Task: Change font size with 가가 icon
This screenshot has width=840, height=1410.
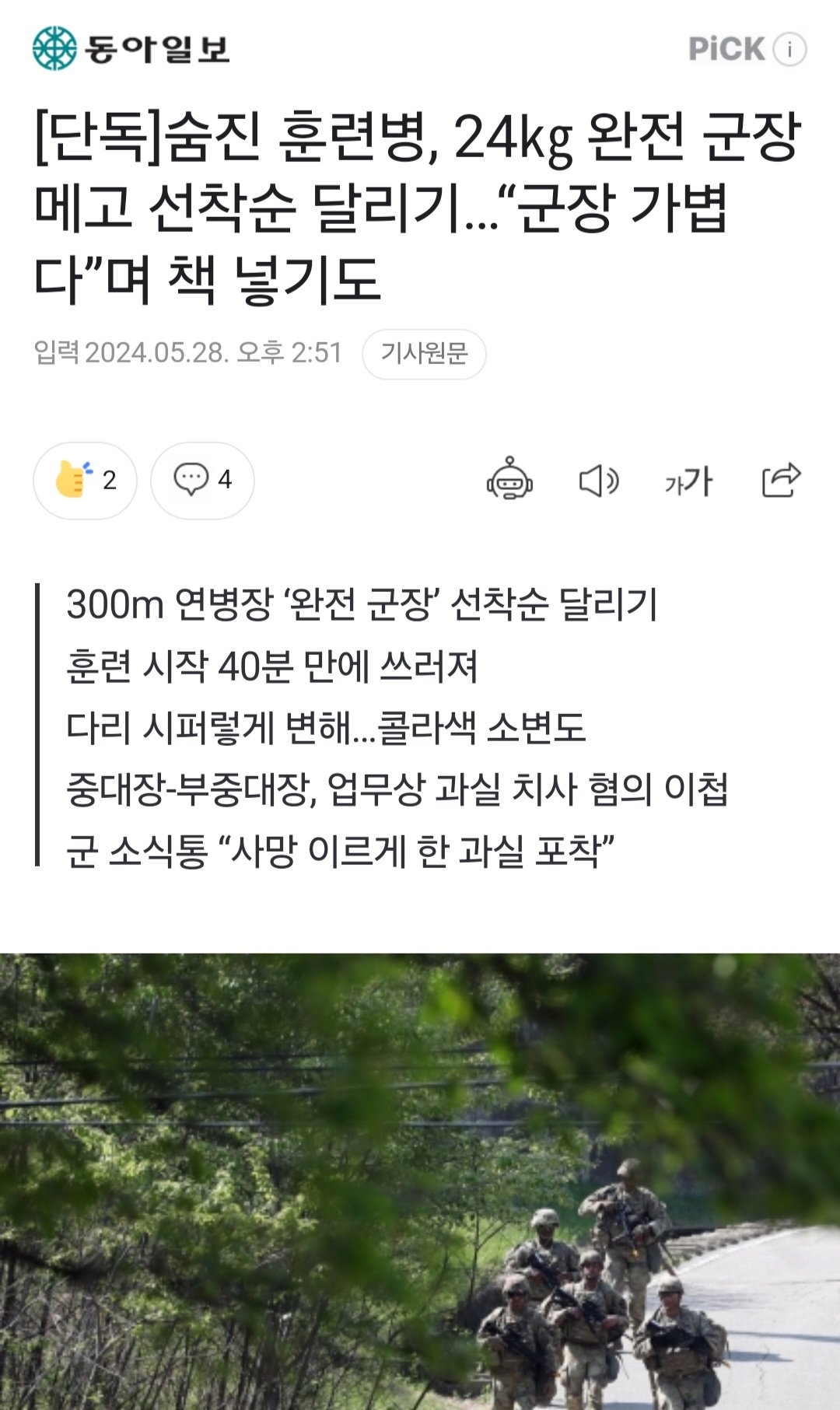Action: pyautogui.click(x=688, y=481)
